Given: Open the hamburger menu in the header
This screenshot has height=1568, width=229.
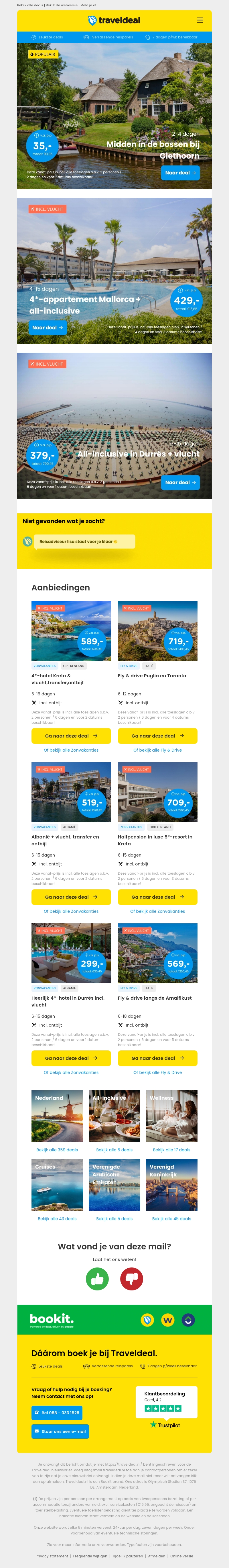Looking at the screenshot, I should pyautogui.click(x=200, y=20).
